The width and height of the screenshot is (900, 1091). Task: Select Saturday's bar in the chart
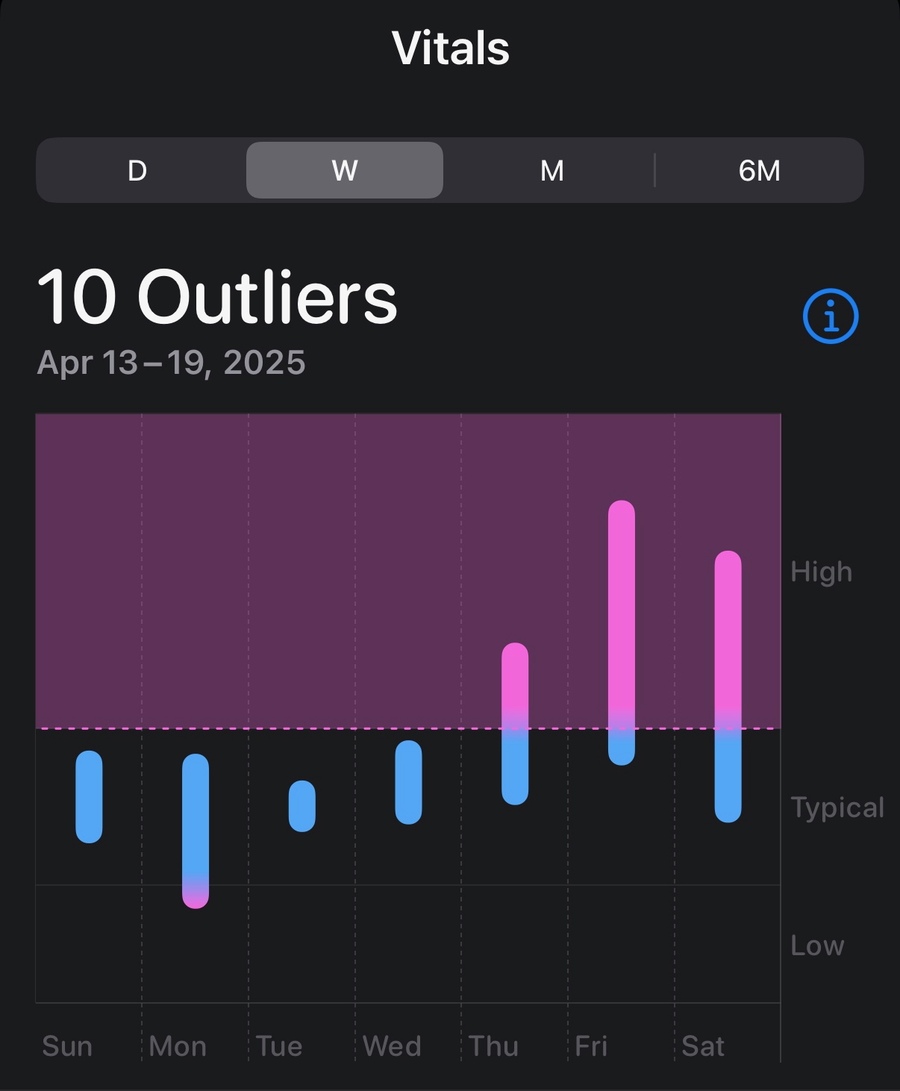coord(728,686)
